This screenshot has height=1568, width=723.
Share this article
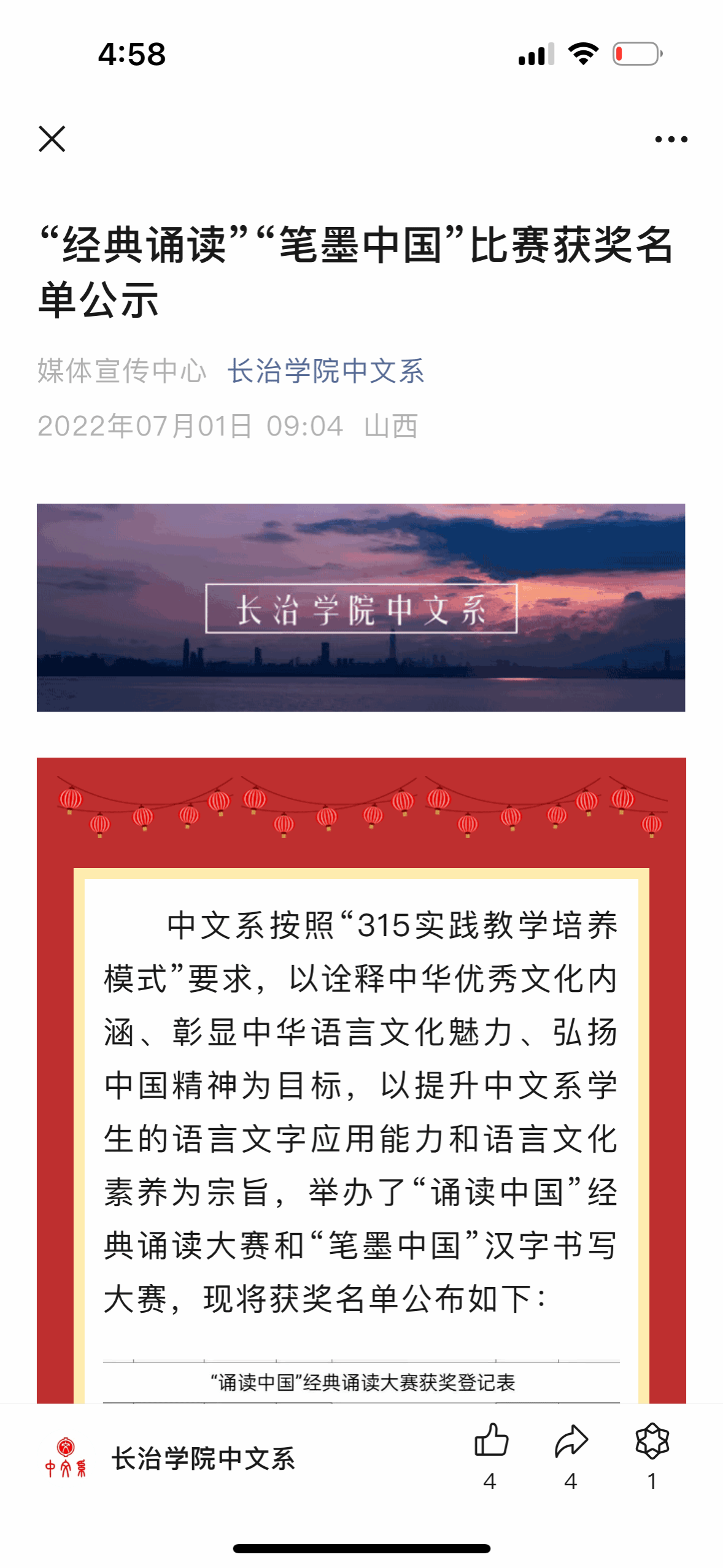571,1440
